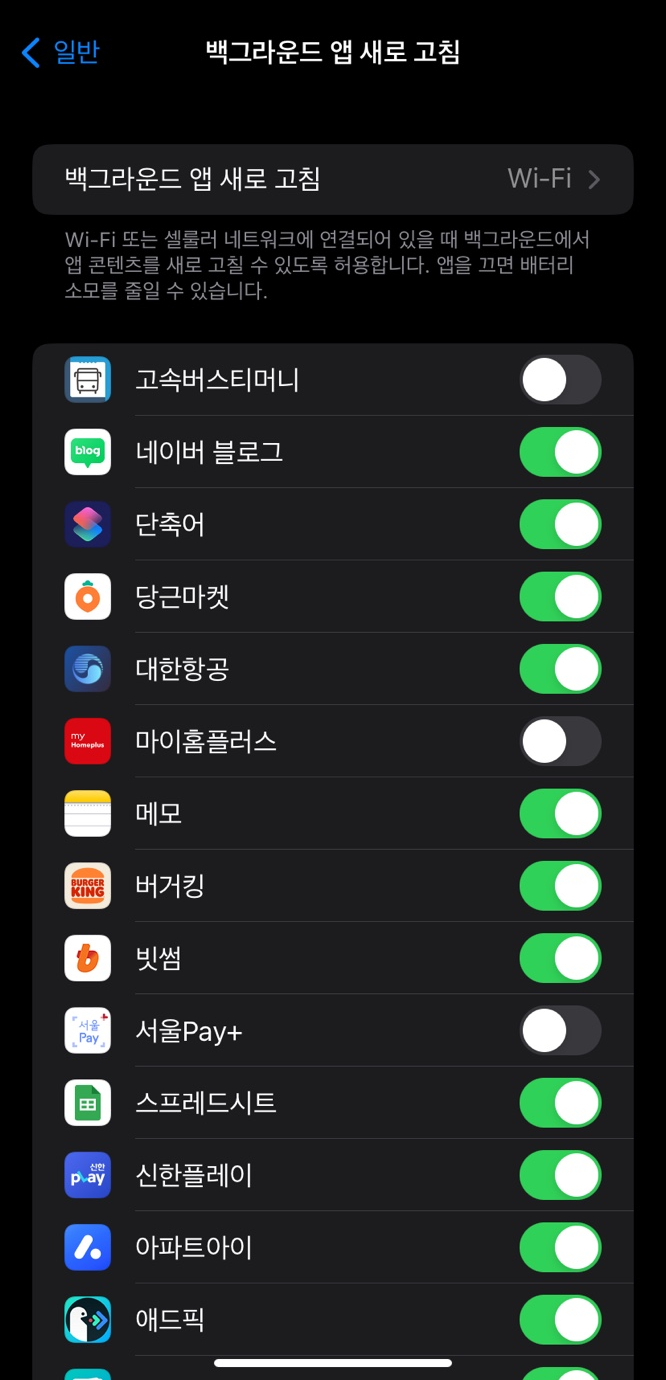Open 백그라운드 앱 새로 고침 Wi-Fi option row
Image resolution: width=666 pixels, height=1380 pixels.
(x=333, y=179)
